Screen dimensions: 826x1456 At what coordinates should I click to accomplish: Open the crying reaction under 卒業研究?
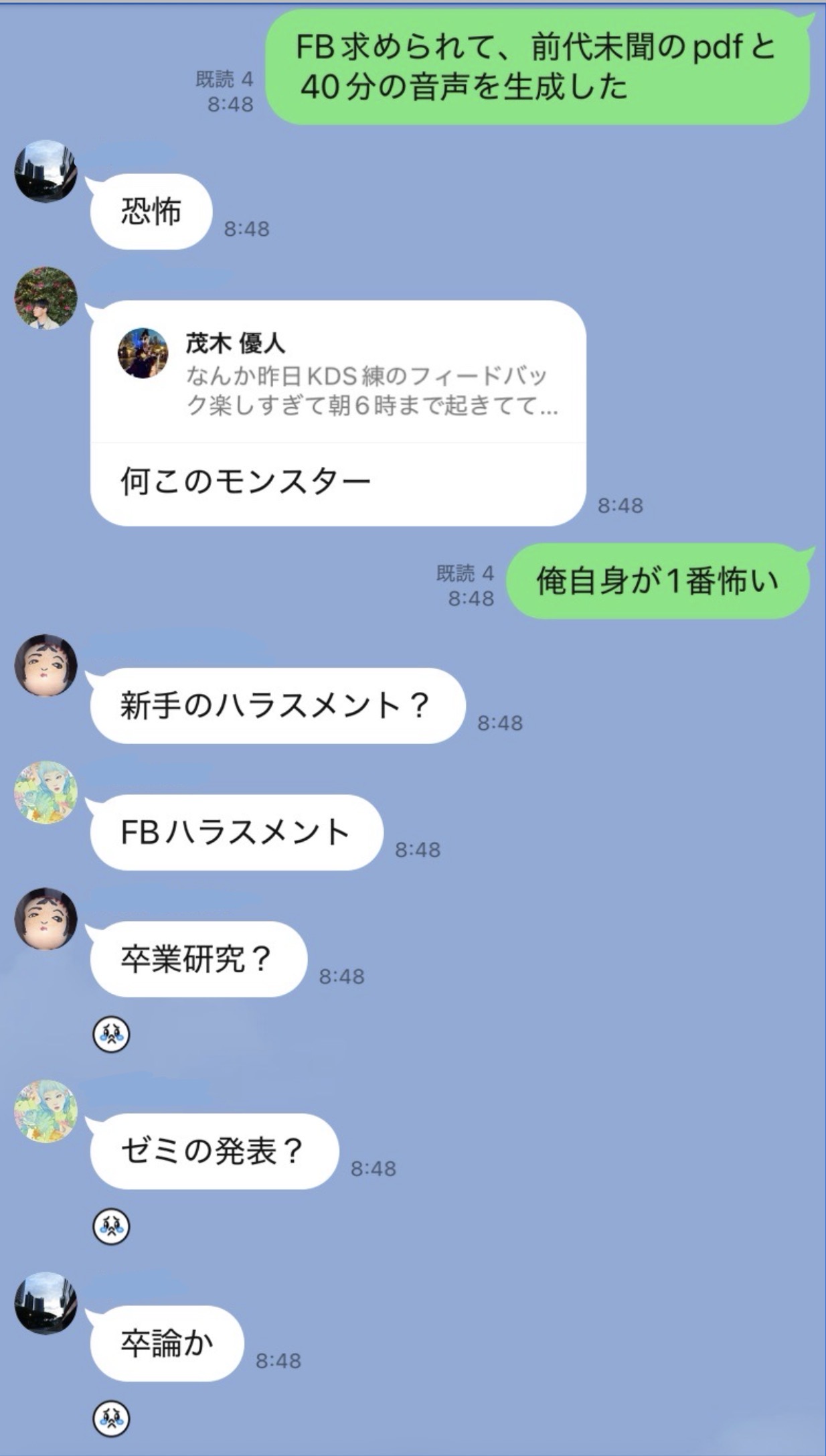tap(111, 1035)
